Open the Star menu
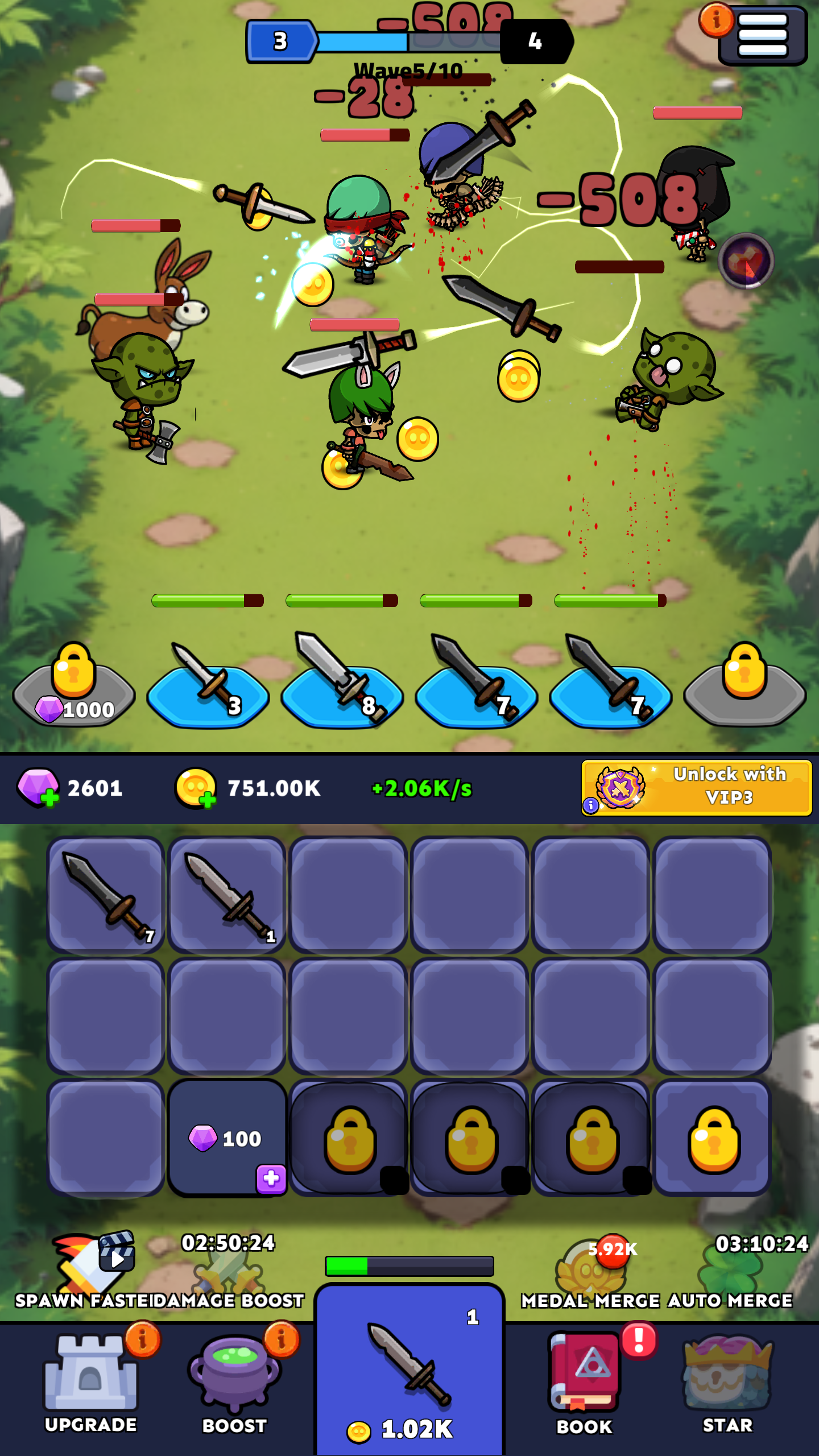819x1456 pixels. tap(728, 1382)
